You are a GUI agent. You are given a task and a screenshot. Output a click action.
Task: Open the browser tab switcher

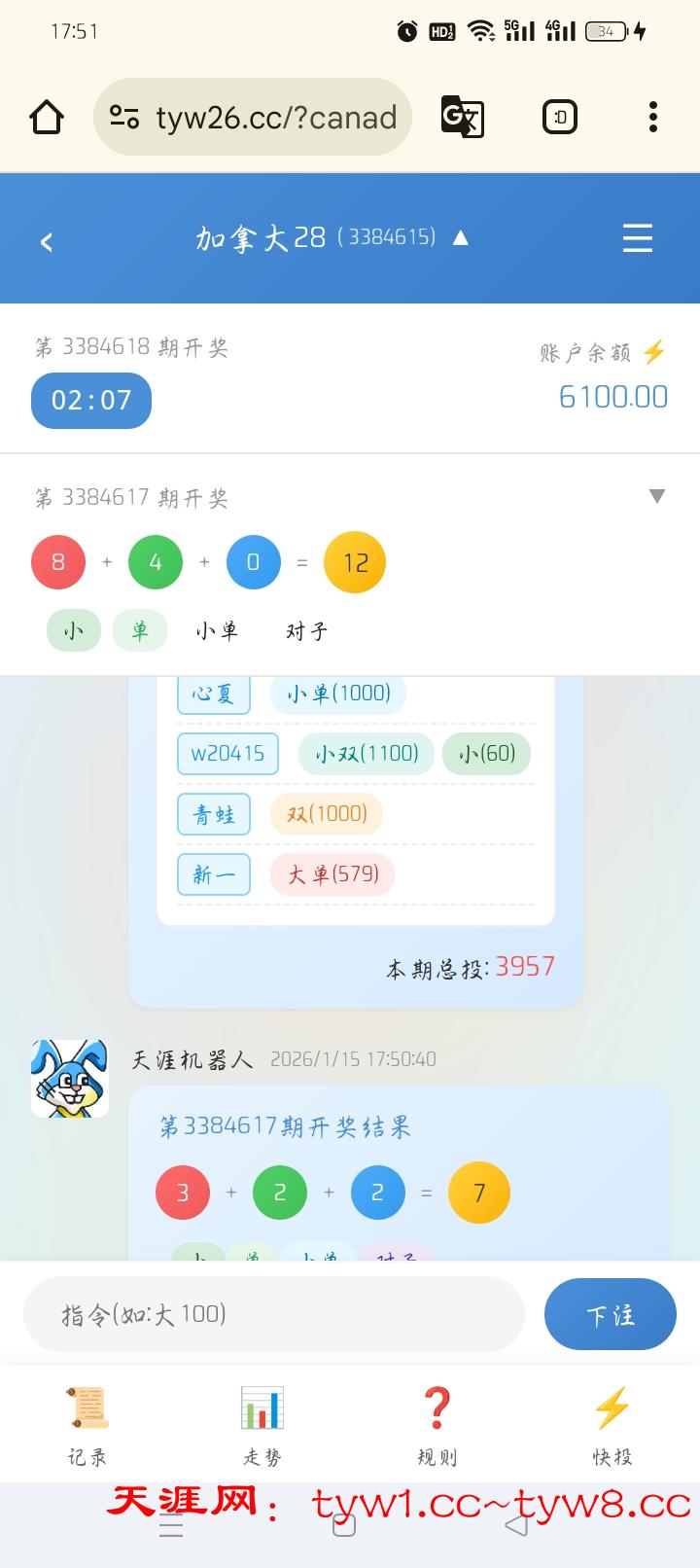coord(559,118)
